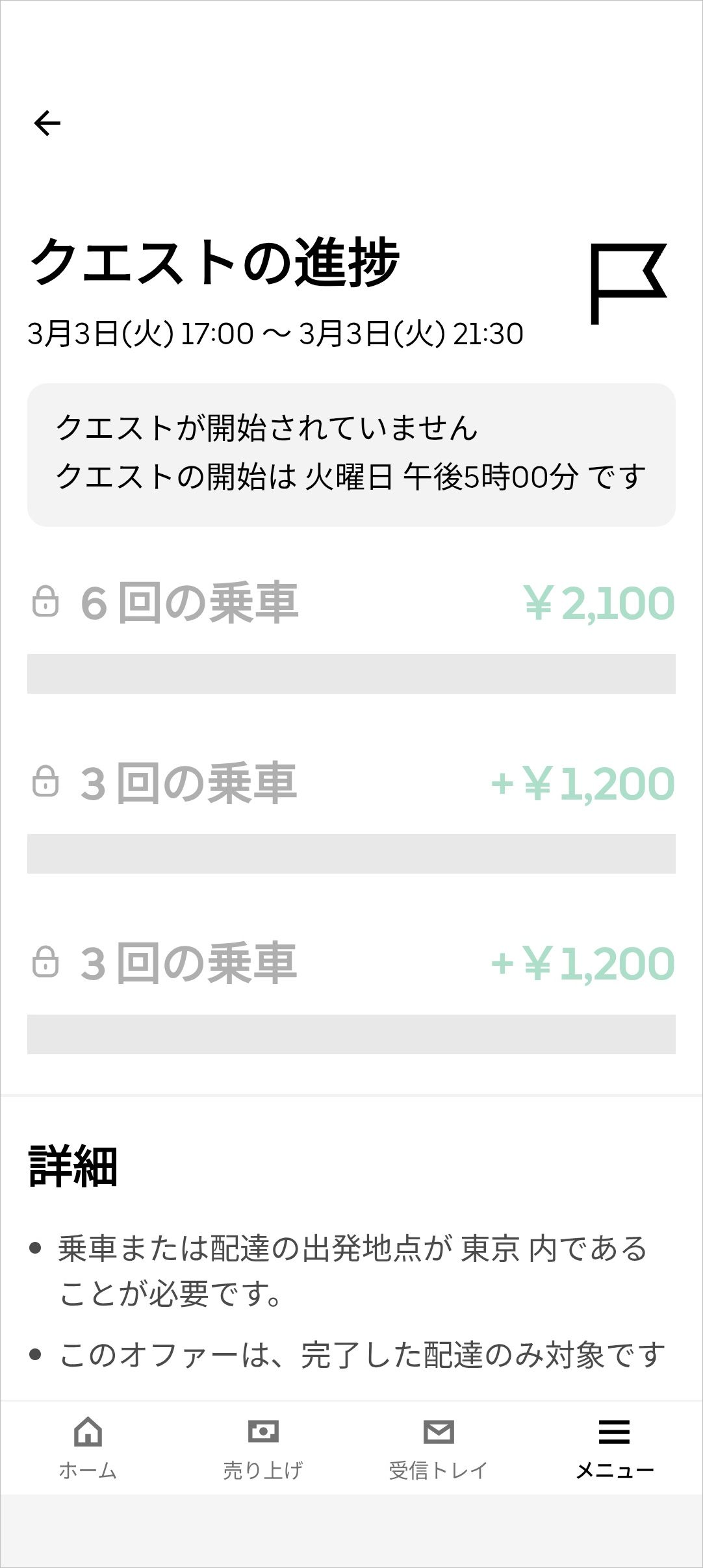Go back using the arrow icon
The image size is (703, 1568).
click(47, 123)
